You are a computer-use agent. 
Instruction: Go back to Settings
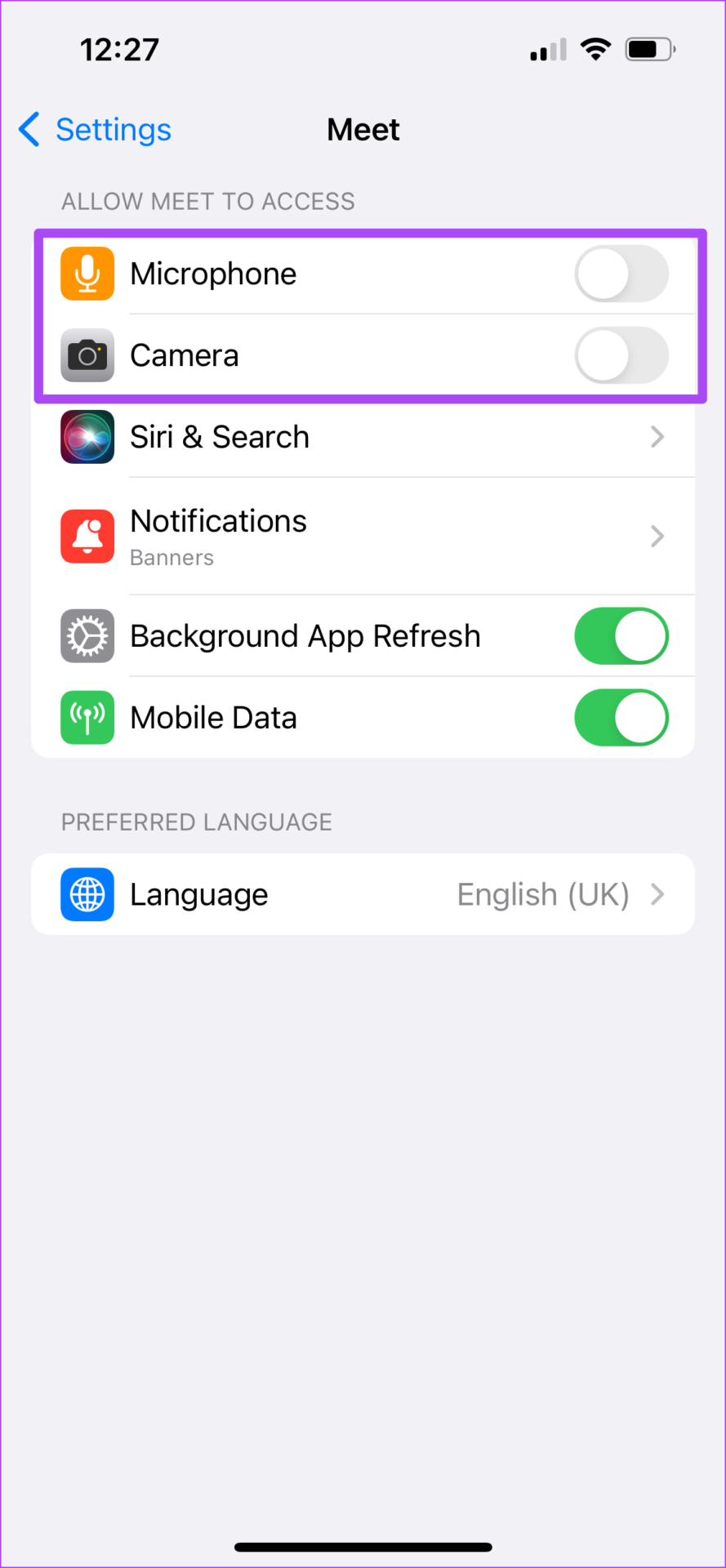[x=95, y=130]
